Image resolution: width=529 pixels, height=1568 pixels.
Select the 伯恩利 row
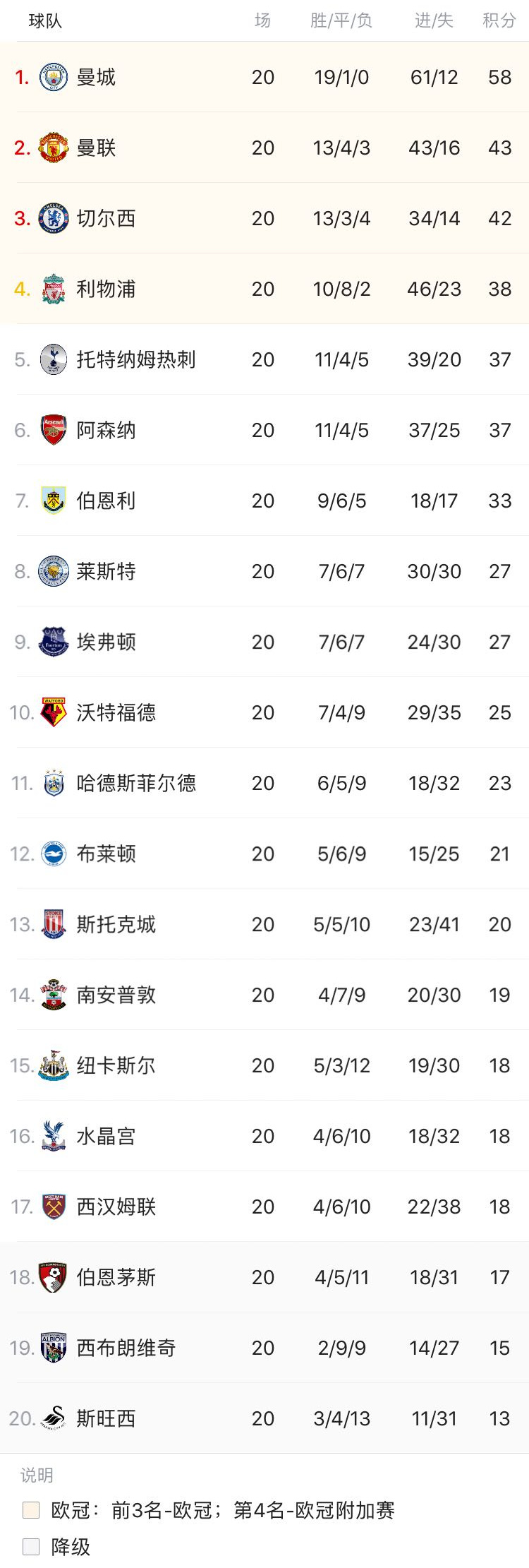[264, 501]
